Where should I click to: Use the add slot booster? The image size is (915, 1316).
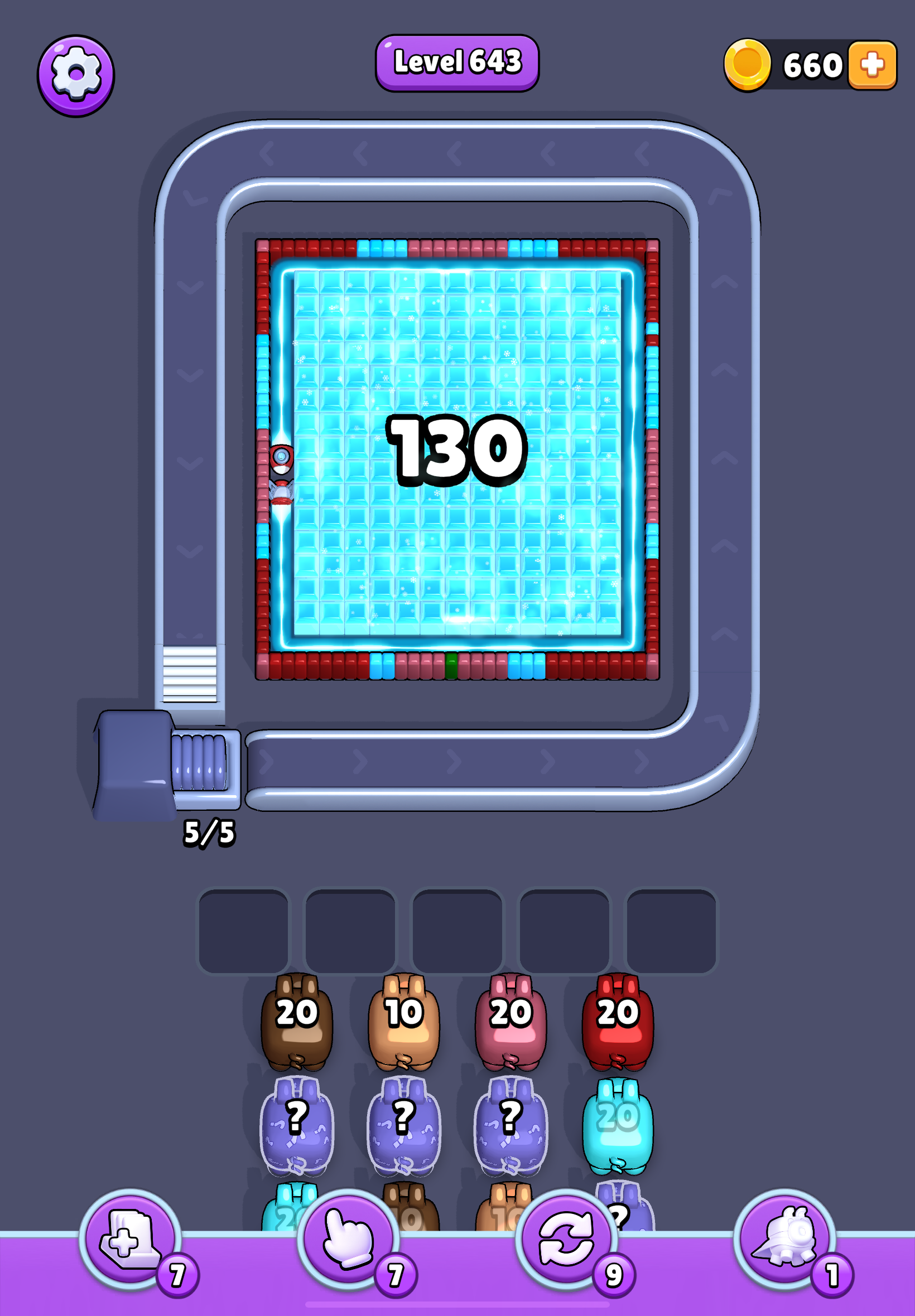[x=130, y=1238]
